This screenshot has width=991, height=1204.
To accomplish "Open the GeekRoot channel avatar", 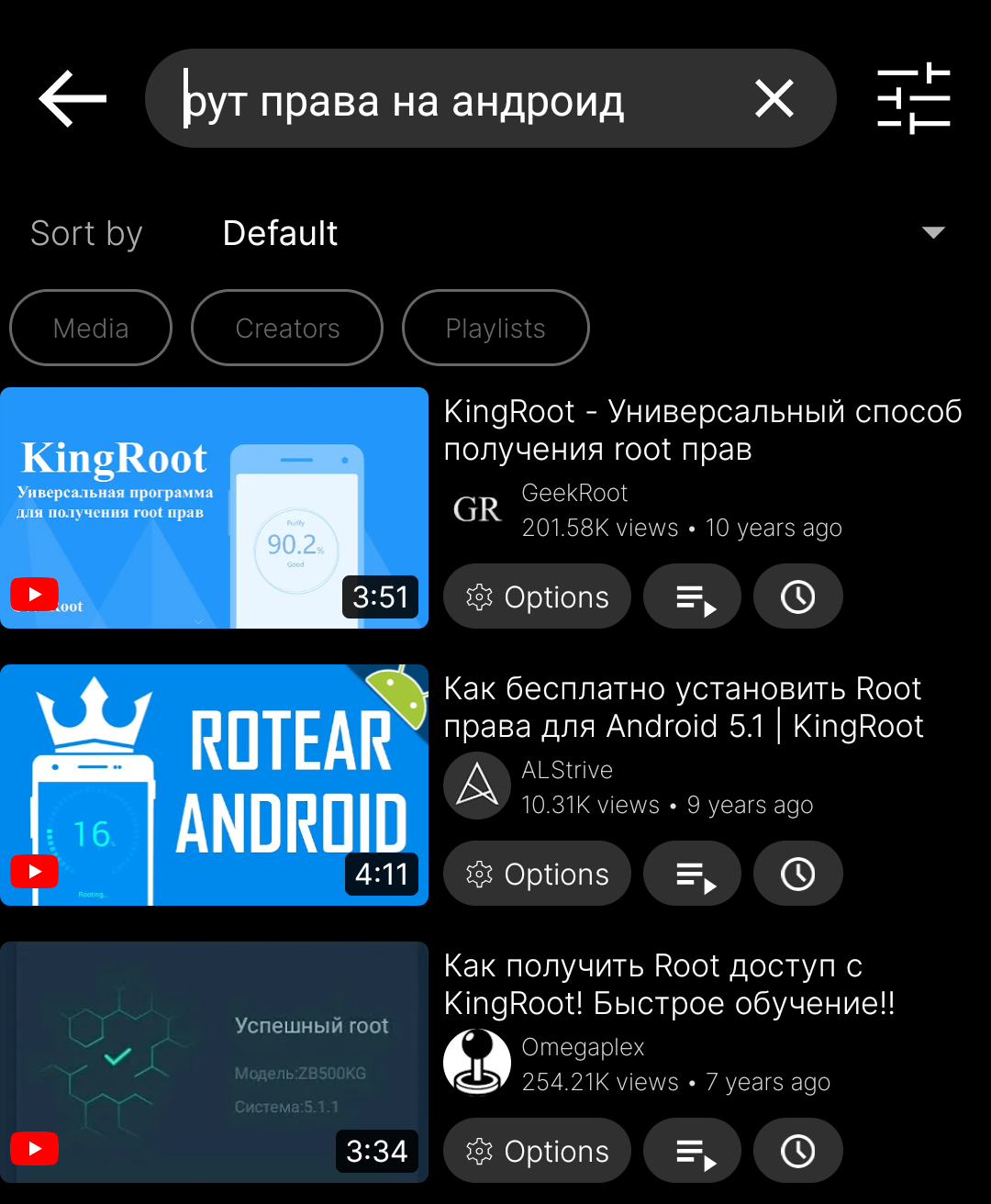I will pyautogui.click(x=477, y=508).
